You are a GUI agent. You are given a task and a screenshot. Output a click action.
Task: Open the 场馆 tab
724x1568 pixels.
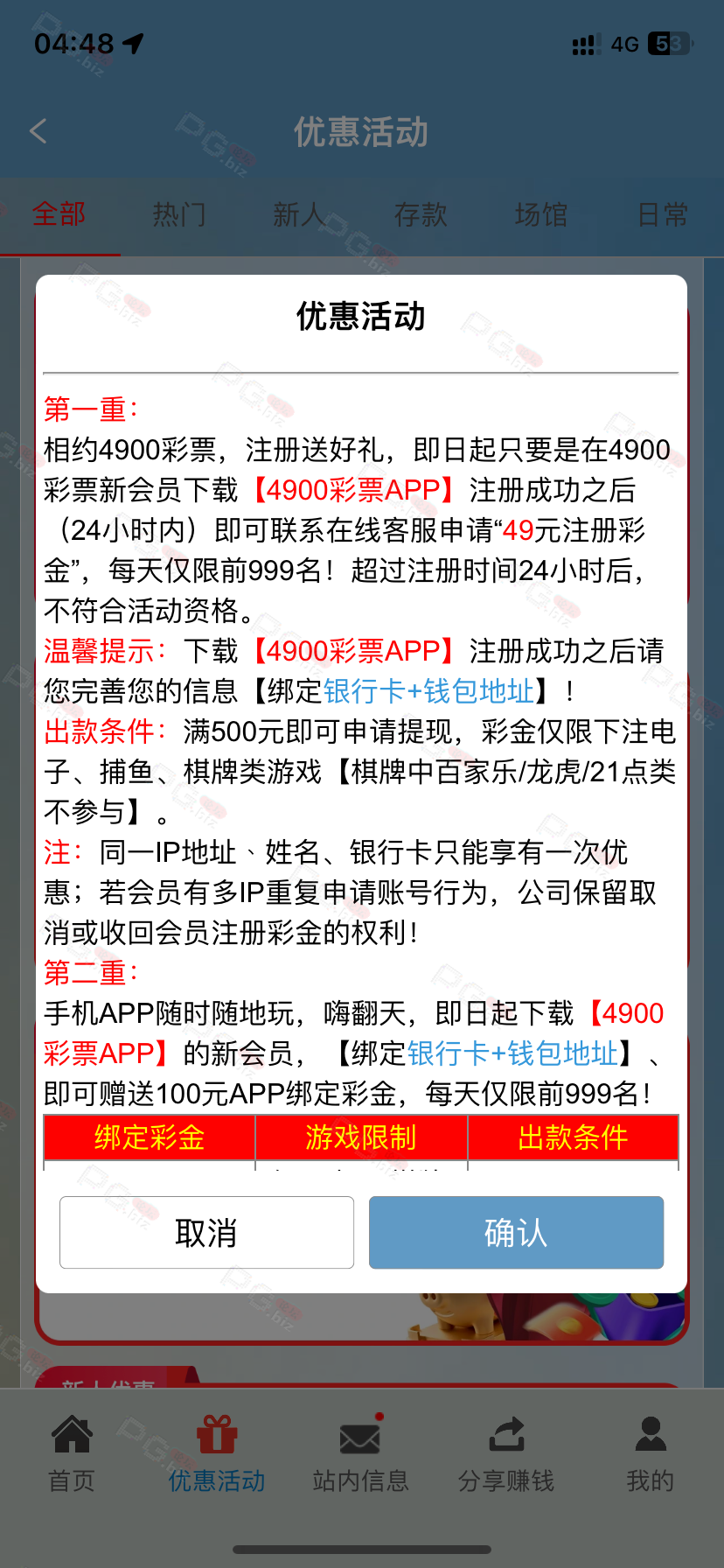(541, 214)
